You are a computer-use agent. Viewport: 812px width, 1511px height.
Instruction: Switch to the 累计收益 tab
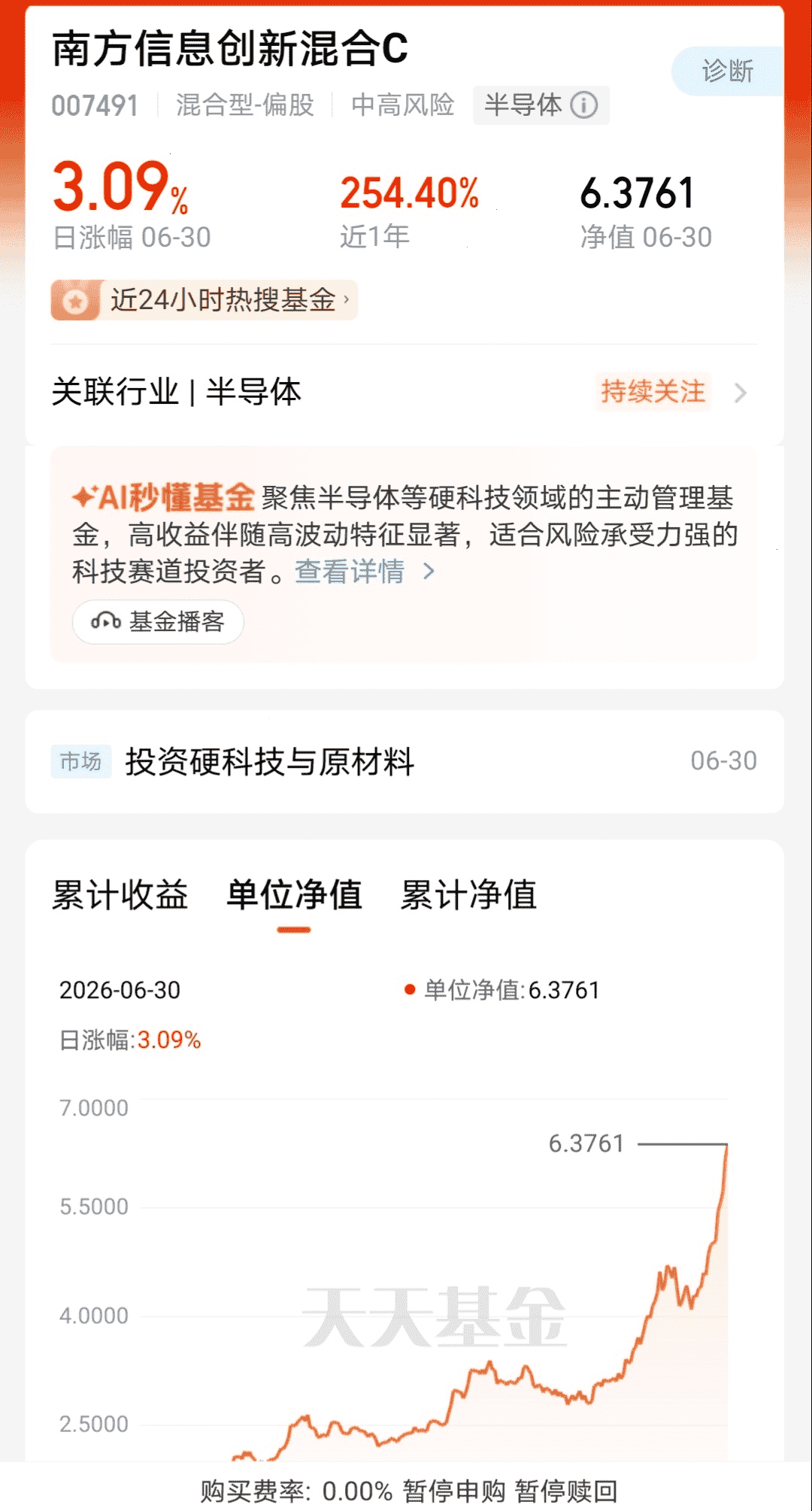coord(120,895)
